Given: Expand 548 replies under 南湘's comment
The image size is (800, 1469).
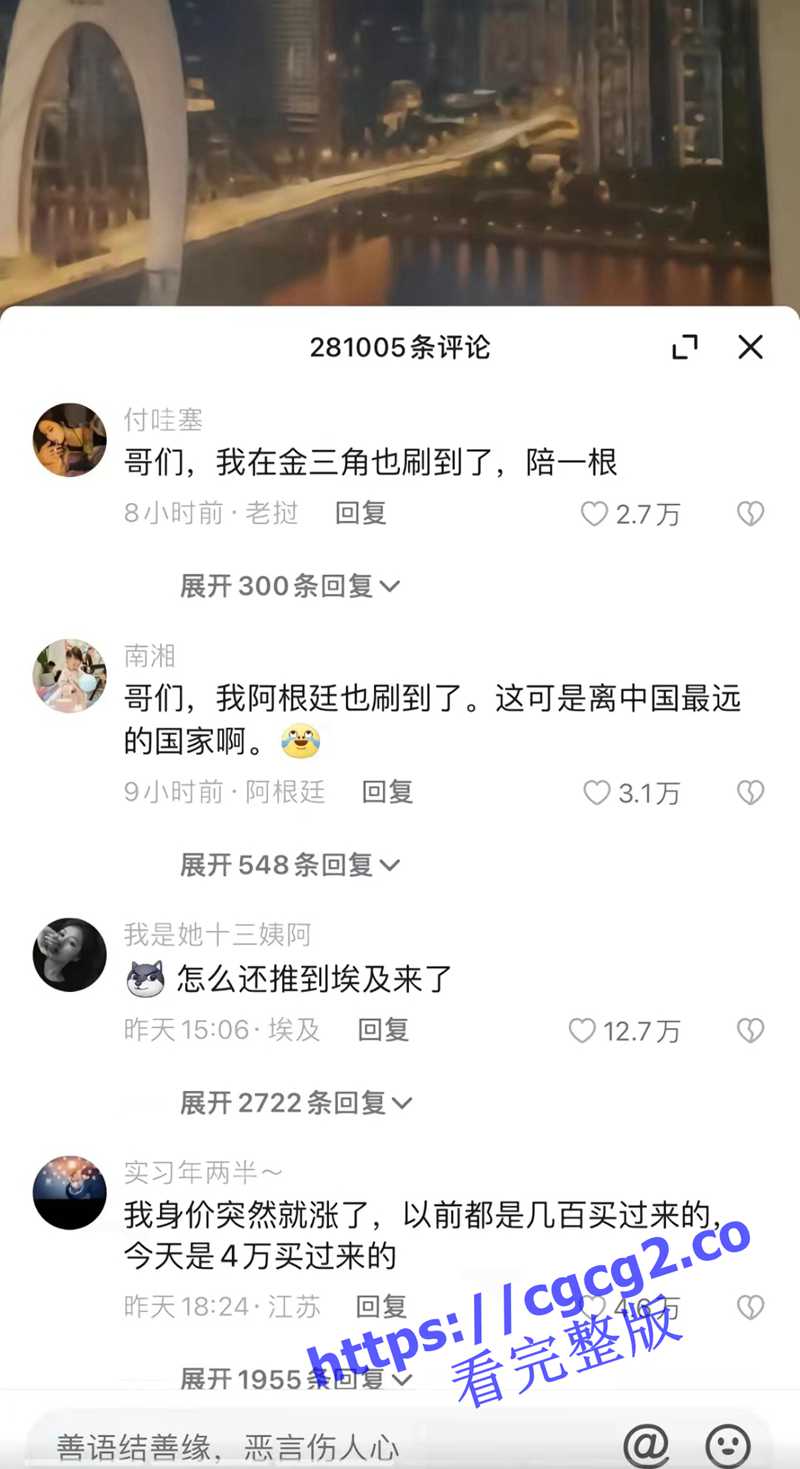Looking at the screenshot, I should coord(289,865).
